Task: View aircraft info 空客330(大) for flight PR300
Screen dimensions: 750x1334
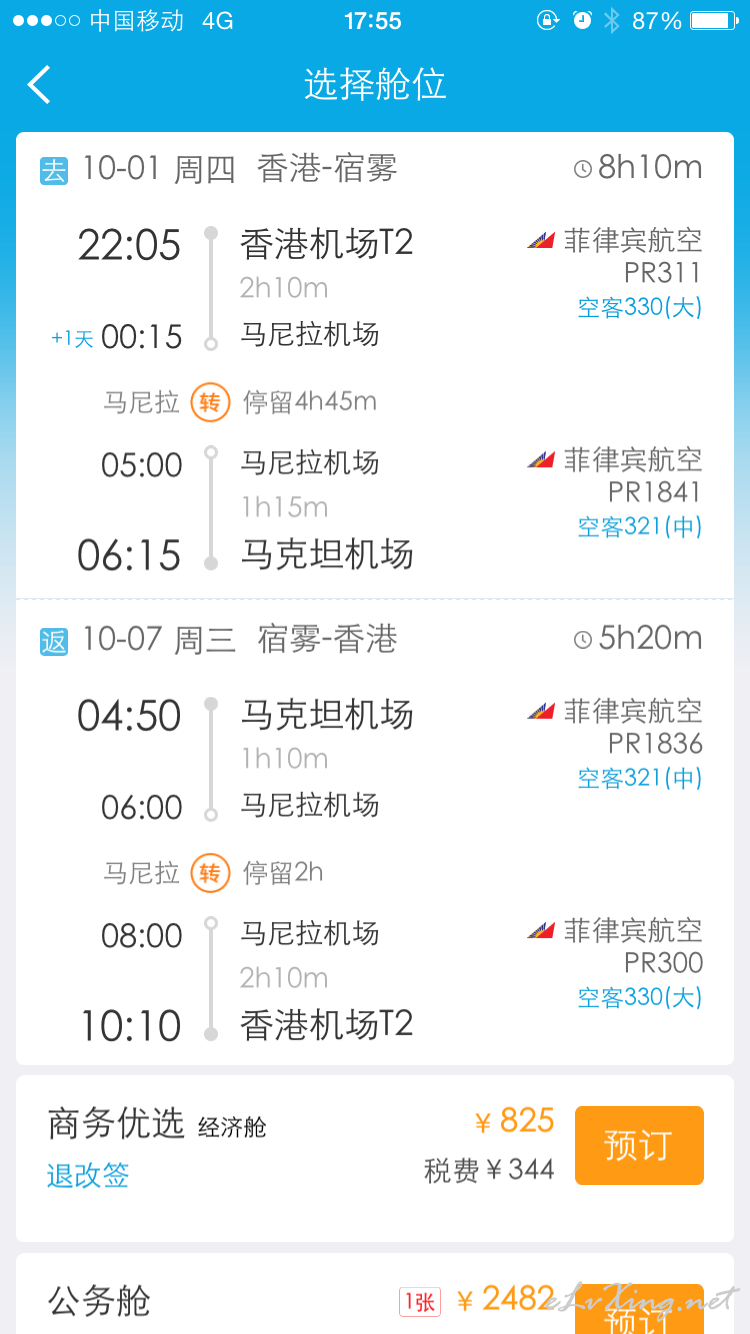Action: pos(640,997)
